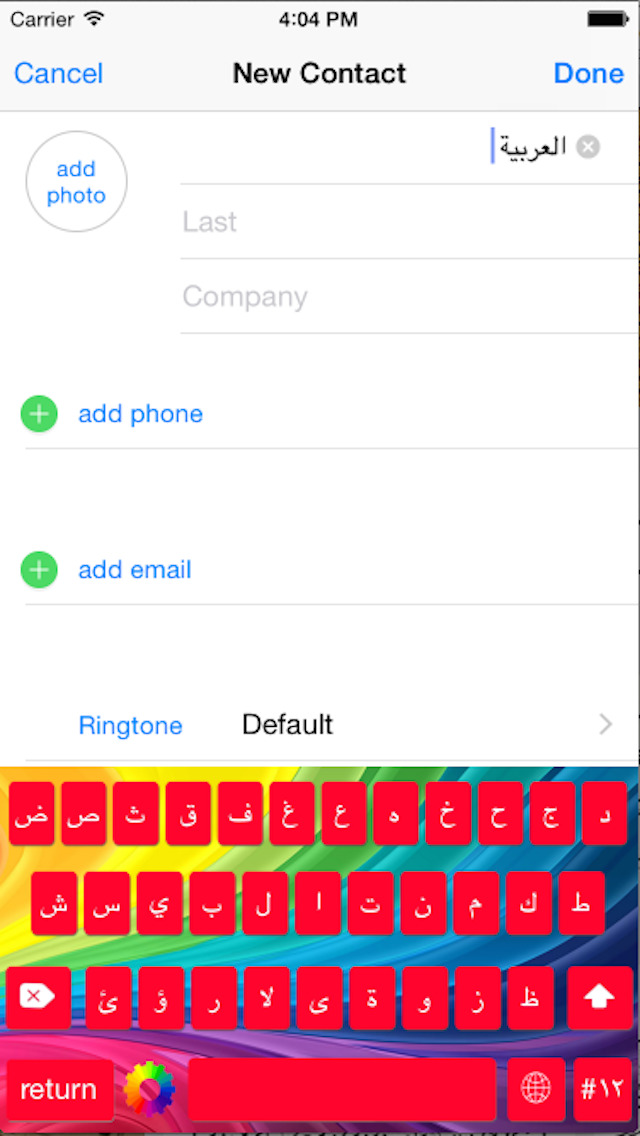This screenshot has width=640, height=1136.
Task: Cancel creating the new contact
Action: click(x=59, y=74)
